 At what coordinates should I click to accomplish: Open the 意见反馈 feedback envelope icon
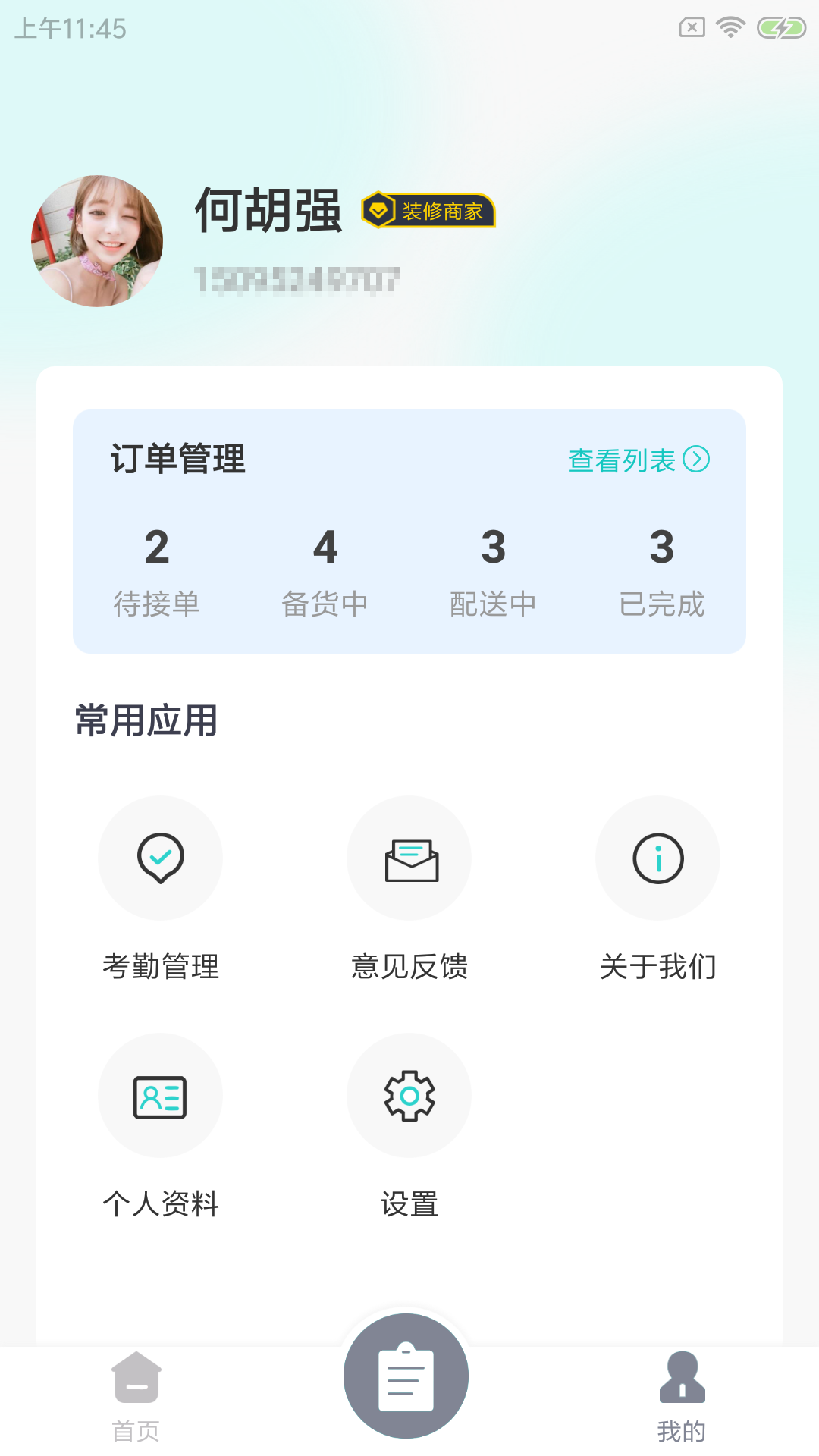(x=409, y=858)
